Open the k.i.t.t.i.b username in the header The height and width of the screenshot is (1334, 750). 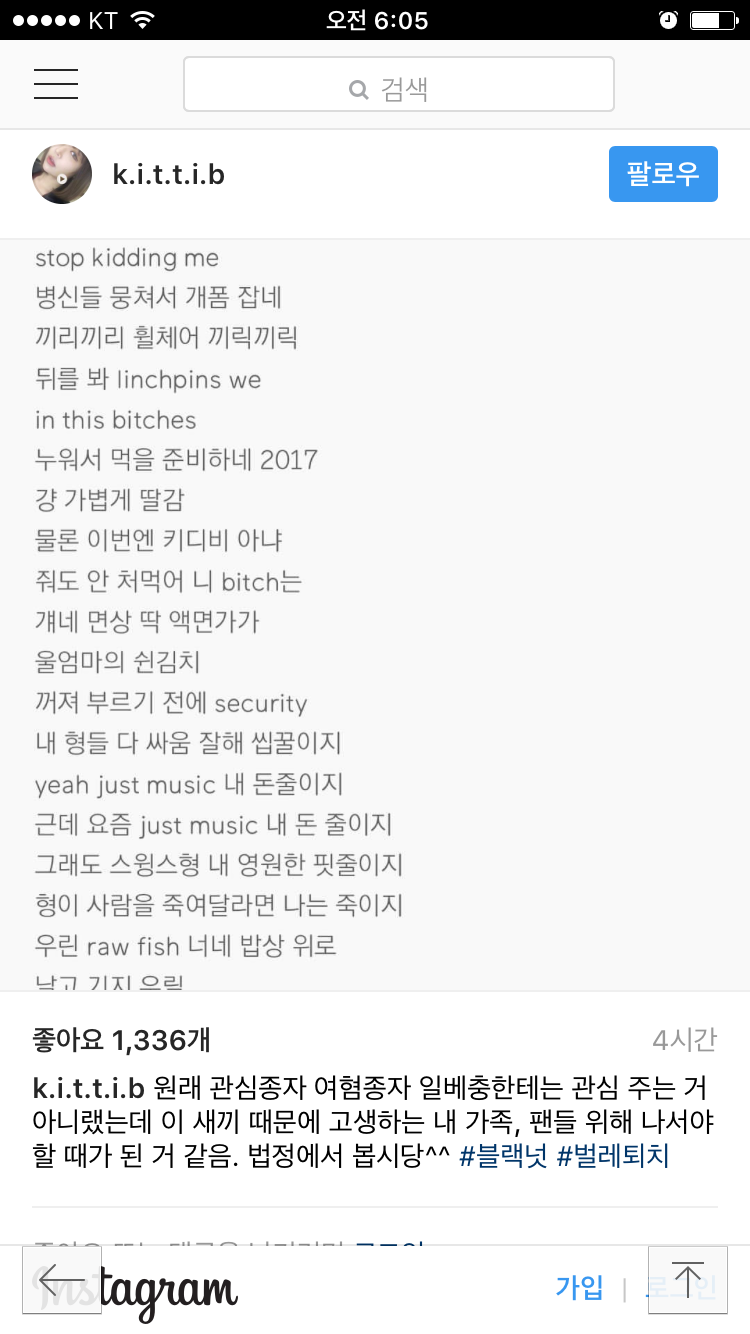tap(169, 175)
